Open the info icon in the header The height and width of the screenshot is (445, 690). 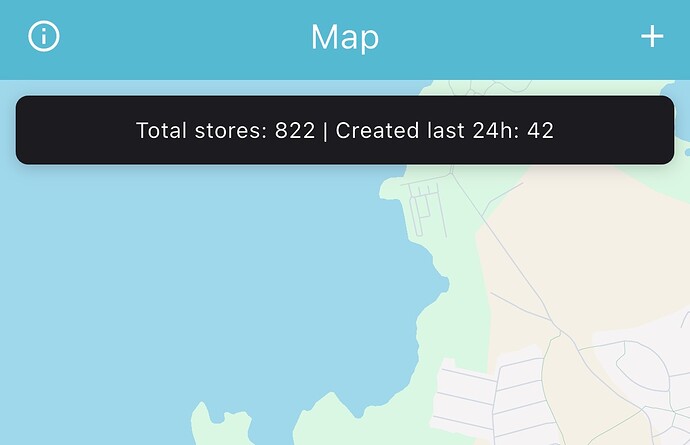tap(44, 37)
